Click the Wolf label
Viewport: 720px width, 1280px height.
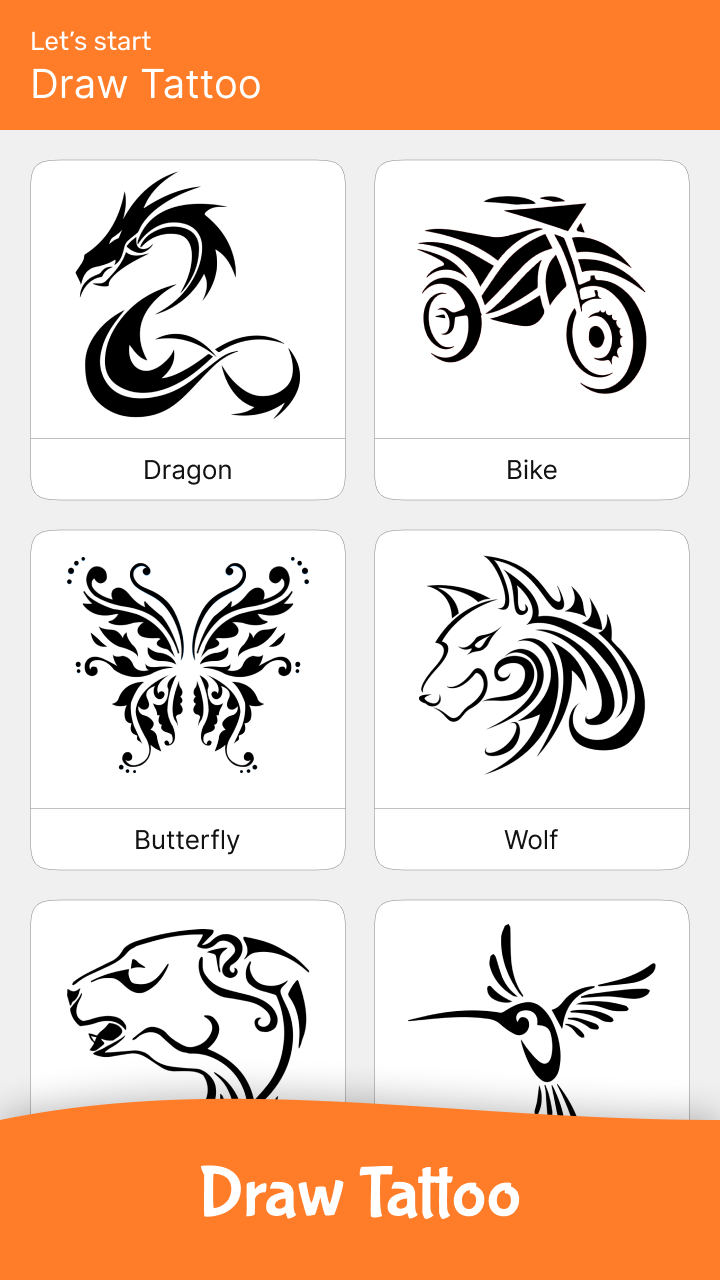[532, 839]
